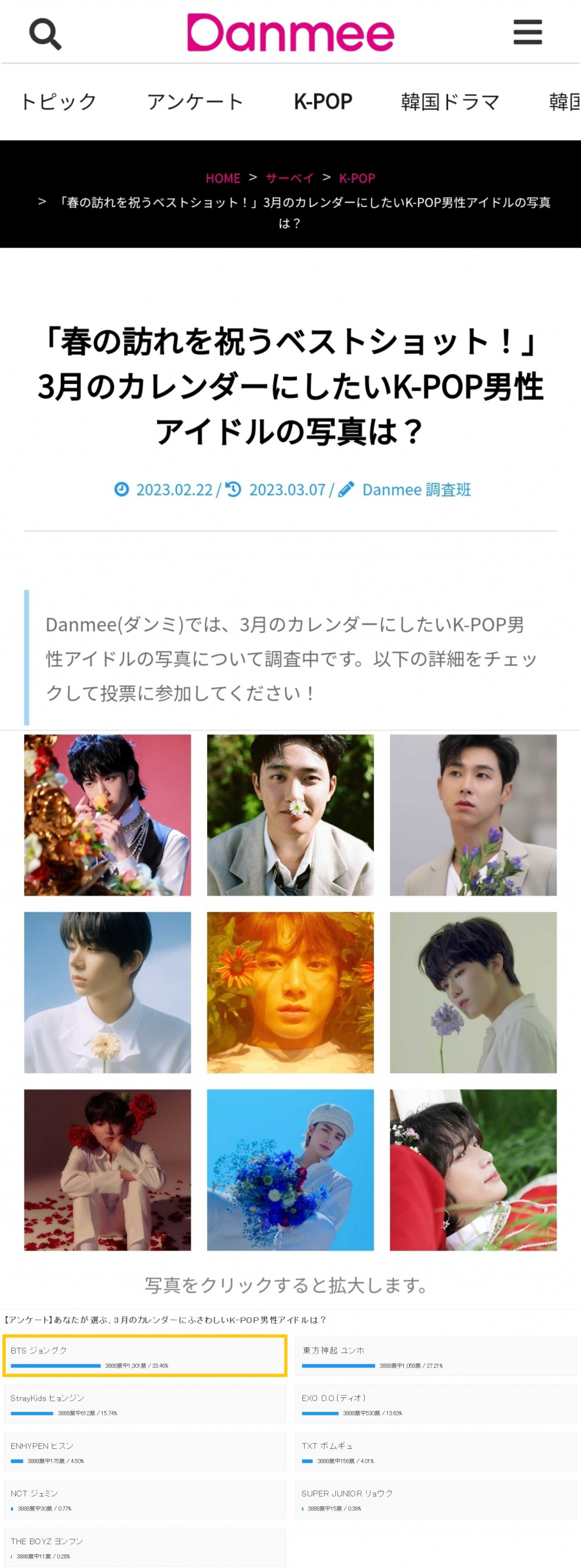Open the Danmee logo homepage
This screenshot has height=1568, width=581.
[x=290, y=33]
